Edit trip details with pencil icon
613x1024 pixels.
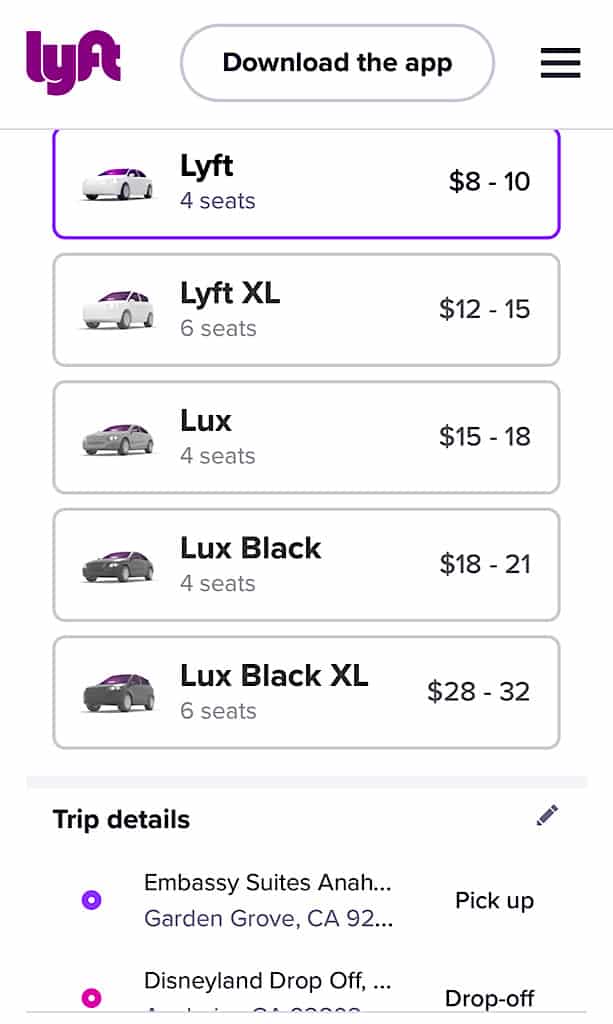[x=547, y=815]
